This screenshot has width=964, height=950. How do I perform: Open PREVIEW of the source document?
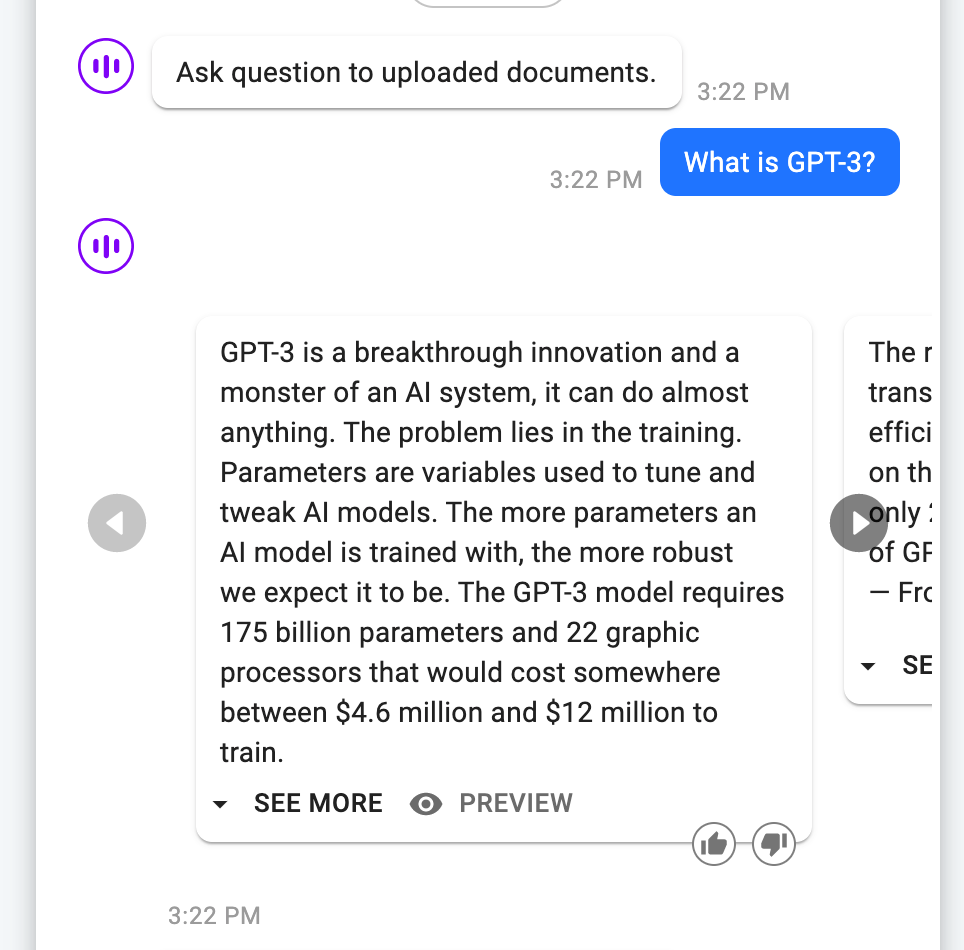pos(491,803)
